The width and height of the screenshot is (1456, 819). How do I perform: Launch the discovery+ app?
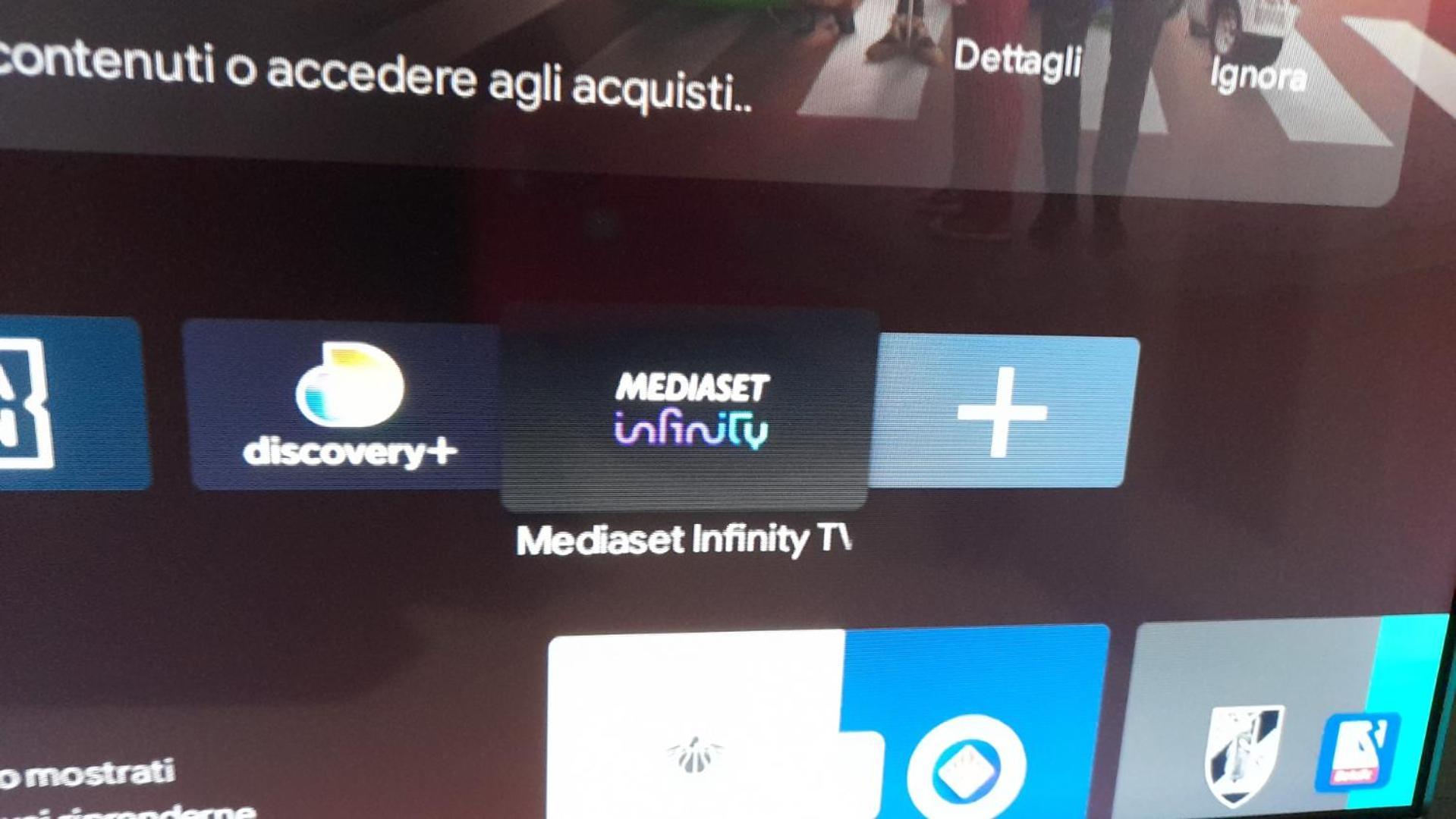[345, 406]
